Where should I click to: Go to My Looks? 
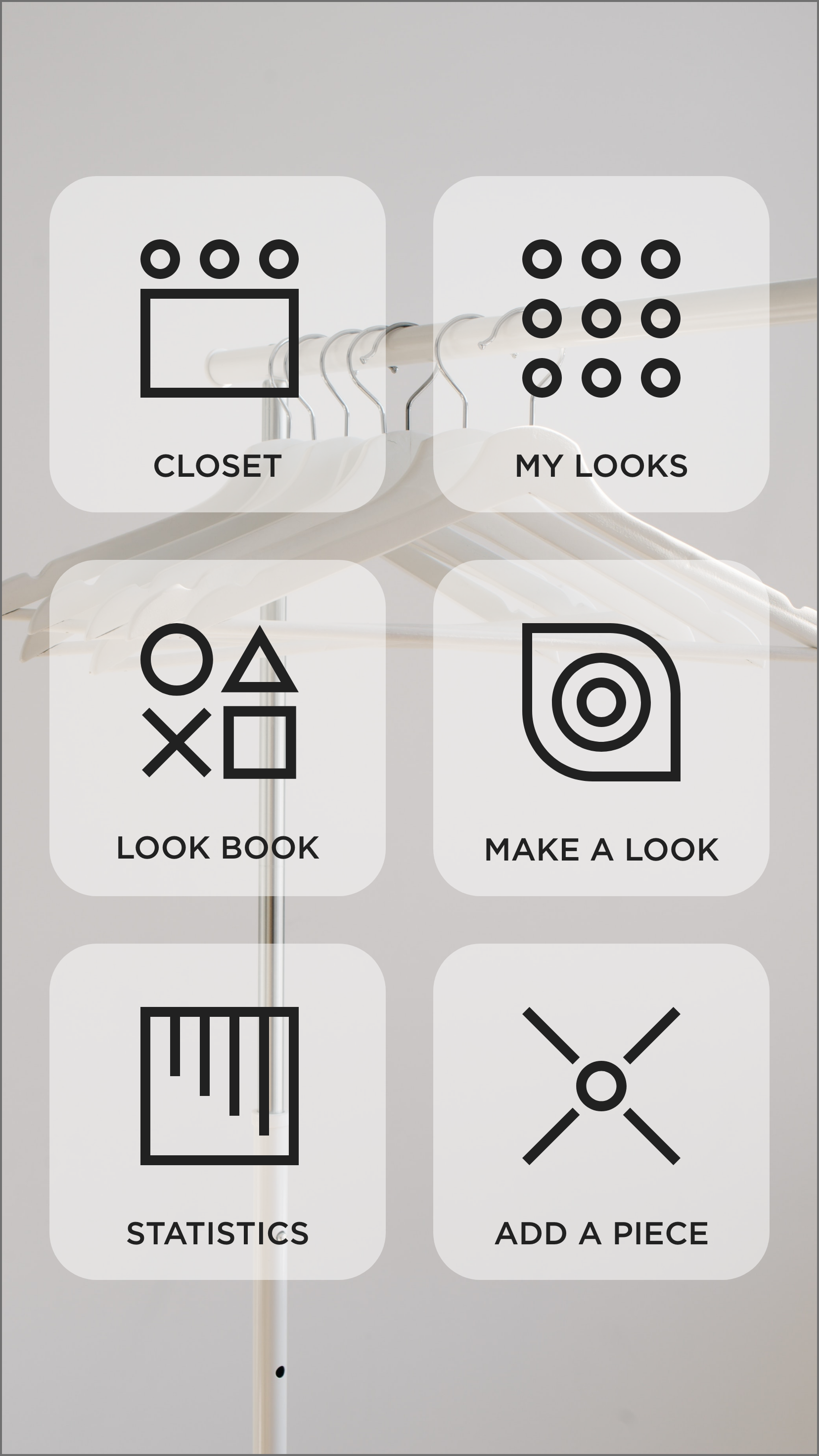point(601,344)
